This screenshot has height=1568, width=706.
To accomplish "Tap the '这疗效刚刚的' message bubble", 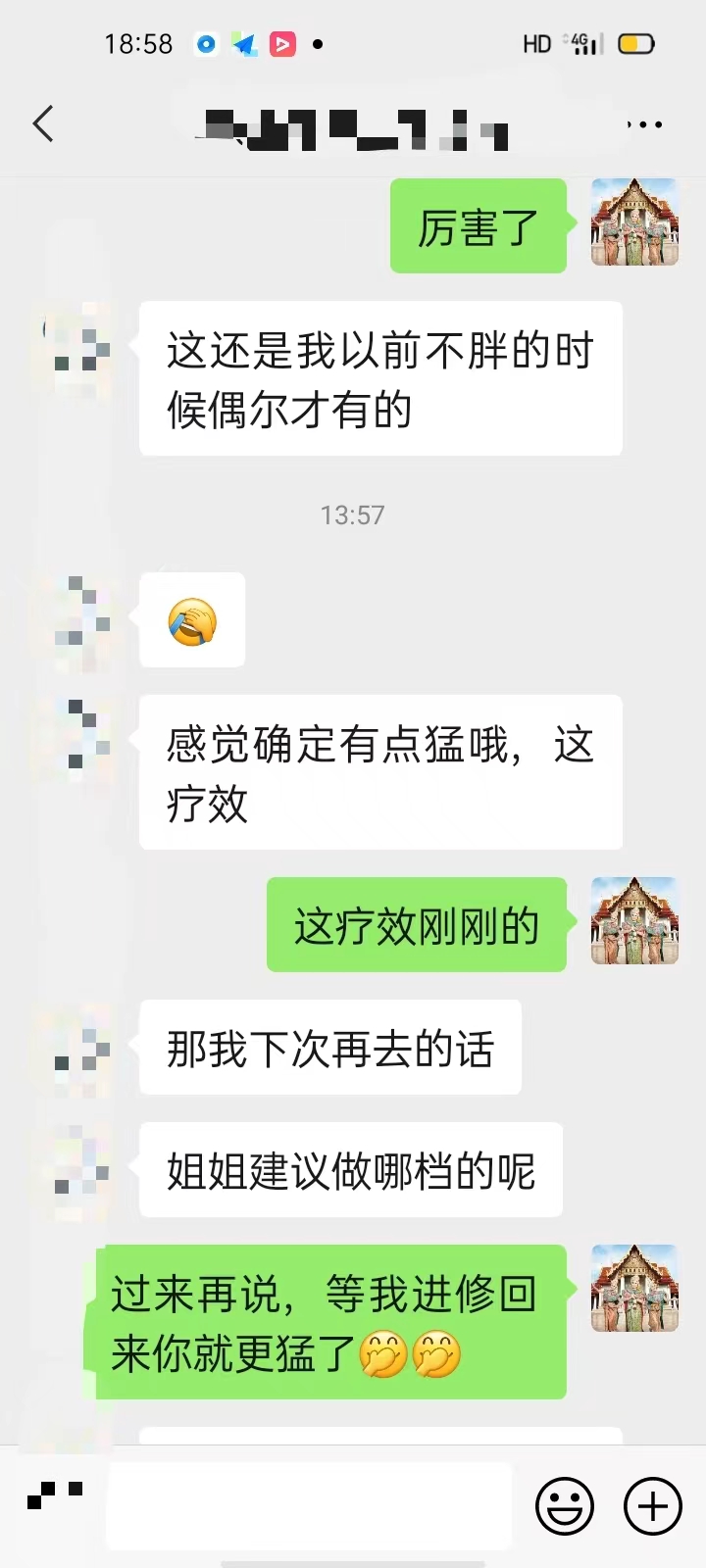I will click(416, 924).
